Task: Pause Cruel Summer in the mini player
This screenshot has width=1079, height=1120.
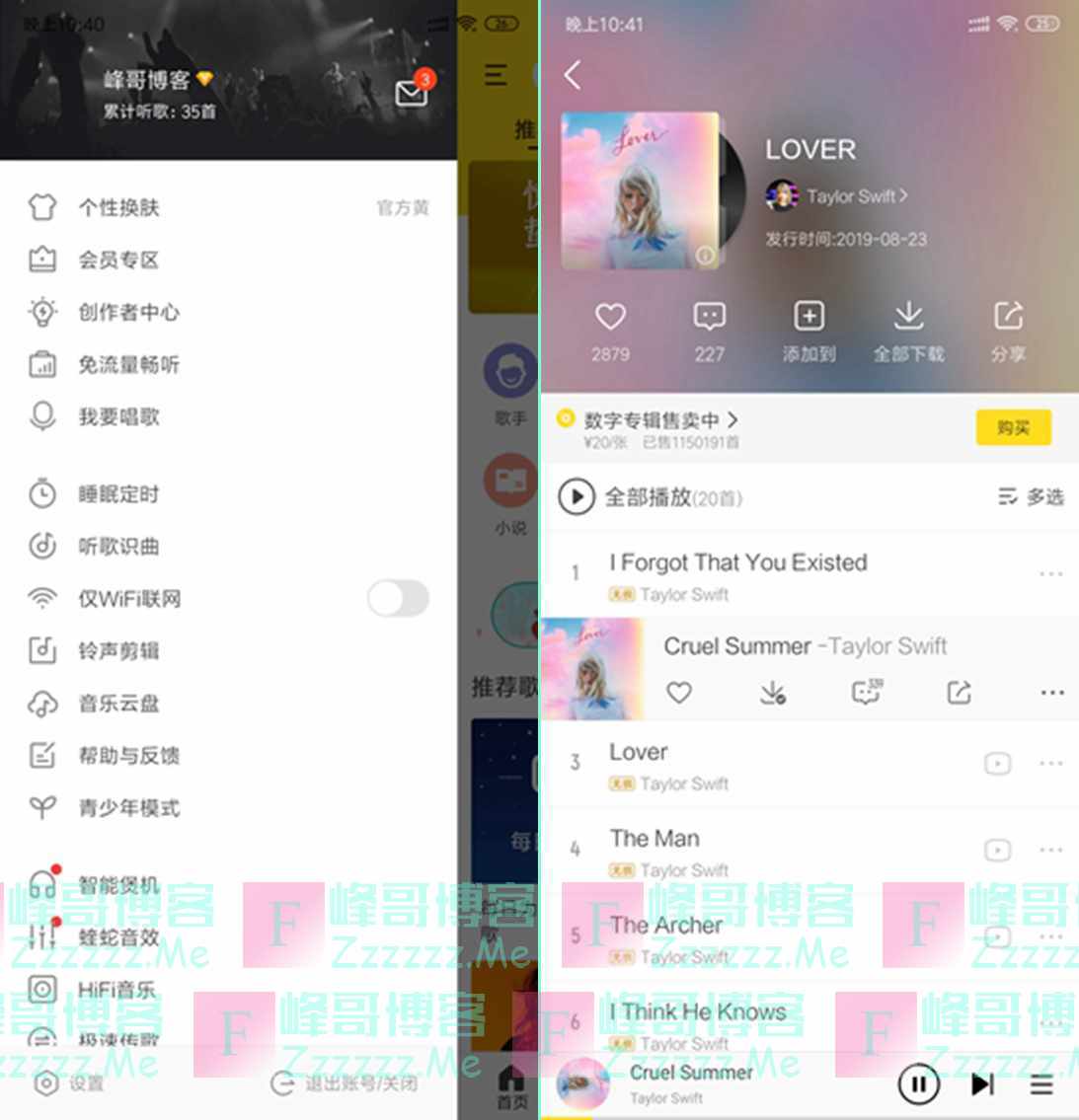Action: pos(917,1084)
